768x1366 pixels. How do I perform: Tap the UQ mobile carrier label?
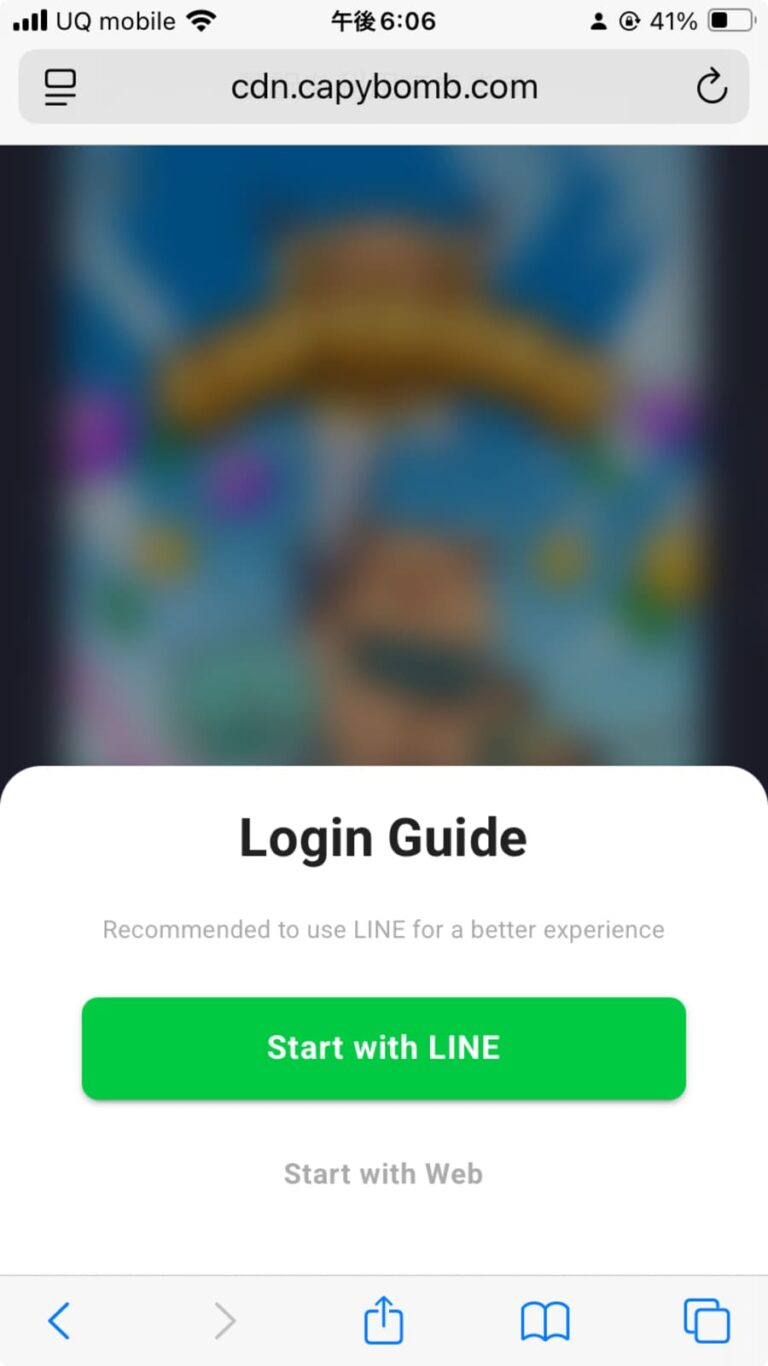[x=112, y=21]
